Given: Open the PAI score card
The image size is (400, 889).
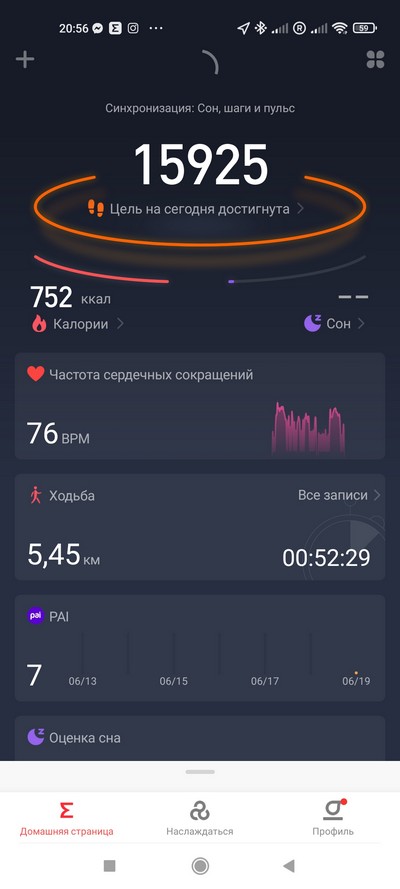Looking at the screenshot, I should pos(200,648).
